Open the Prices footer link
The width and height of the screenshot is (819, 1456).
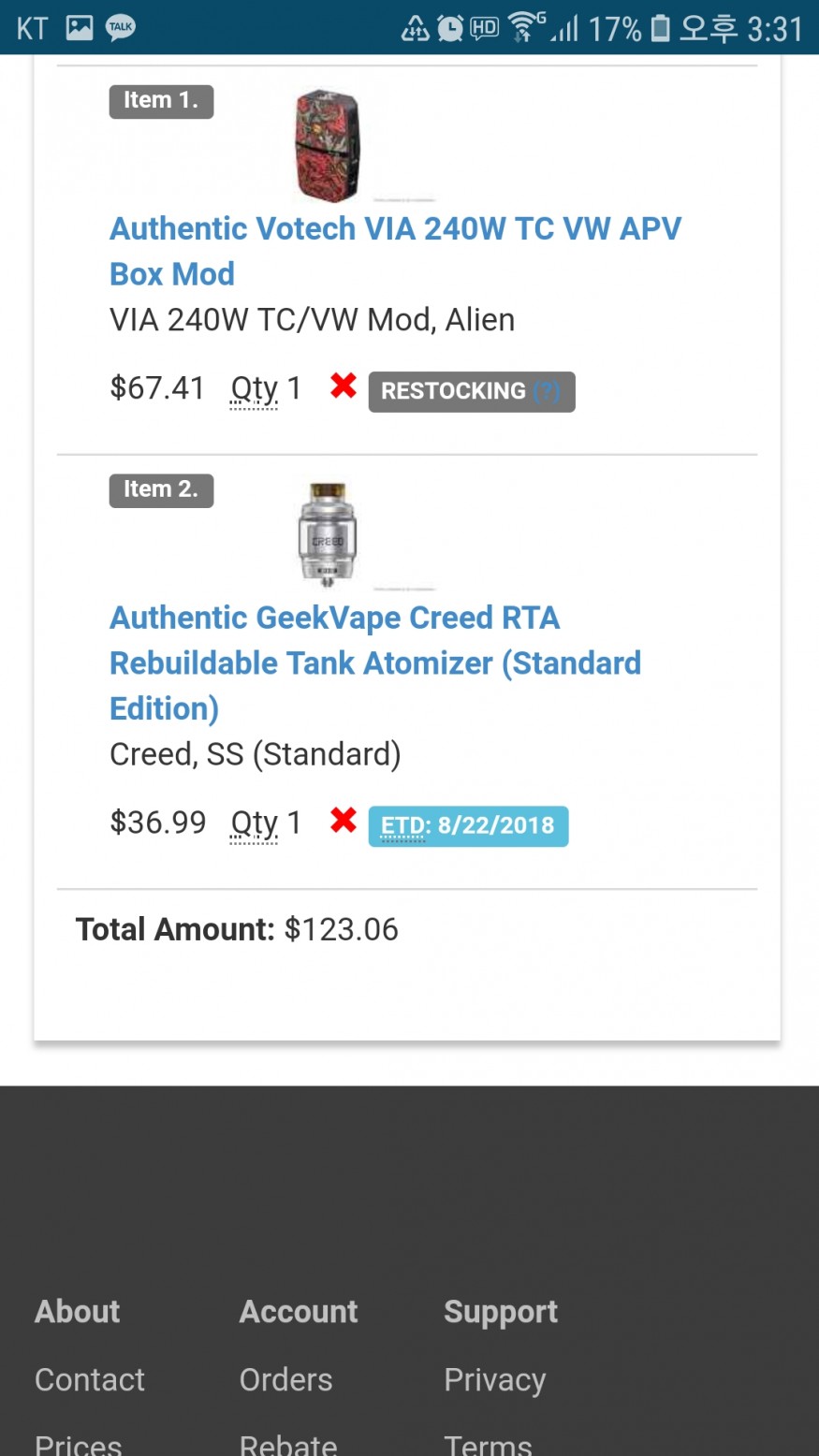coord(79,1443)
